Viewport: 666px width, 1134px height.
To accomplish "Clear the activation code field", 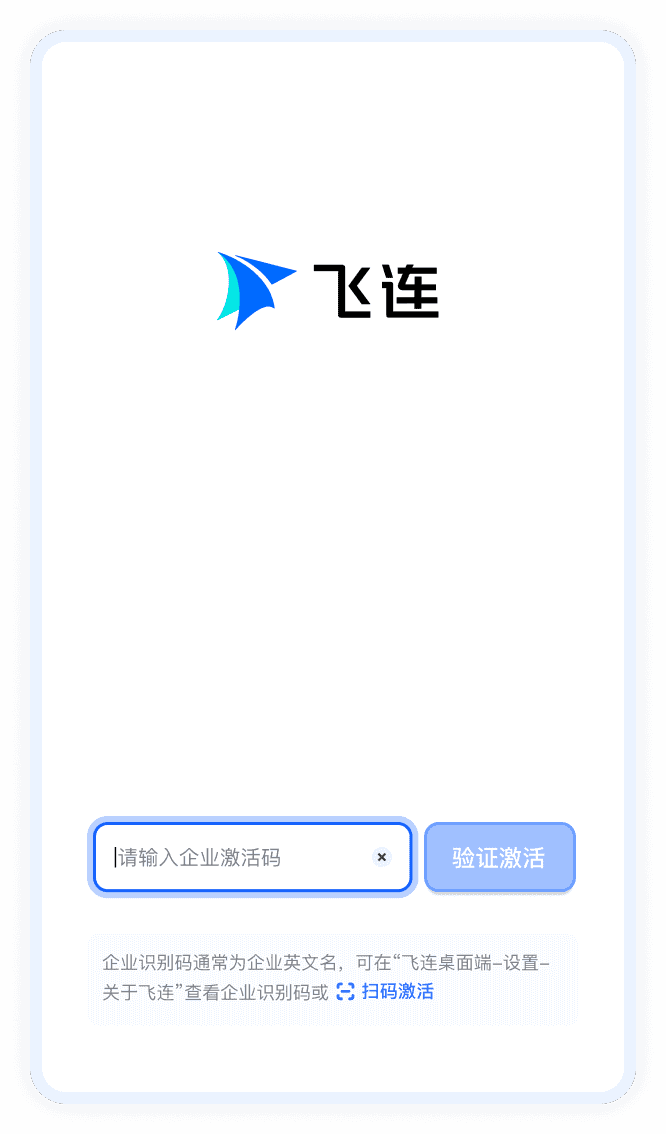I will point(381,857).
